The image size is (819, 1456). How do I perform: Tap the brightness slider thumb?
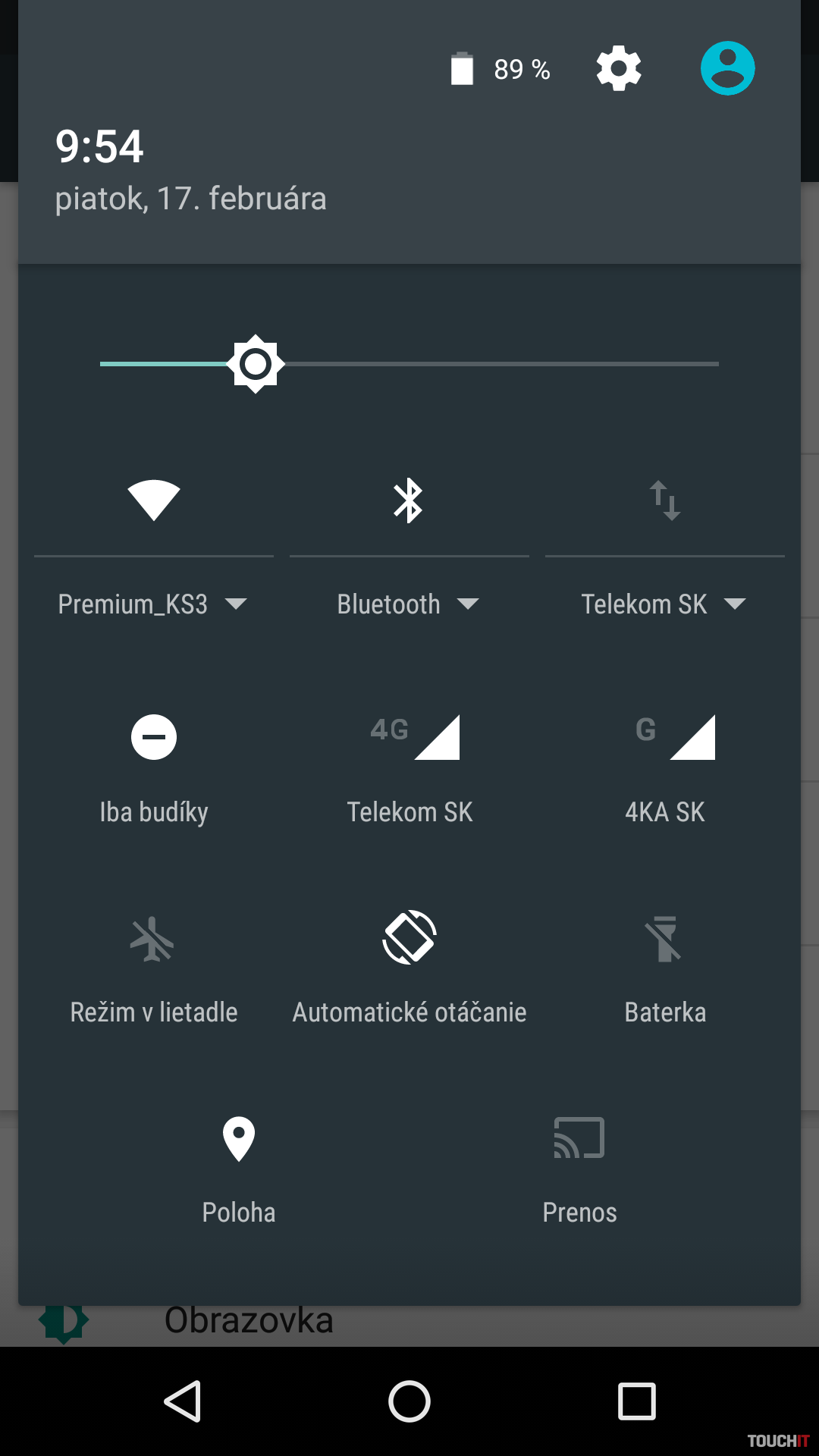[256, 364]
